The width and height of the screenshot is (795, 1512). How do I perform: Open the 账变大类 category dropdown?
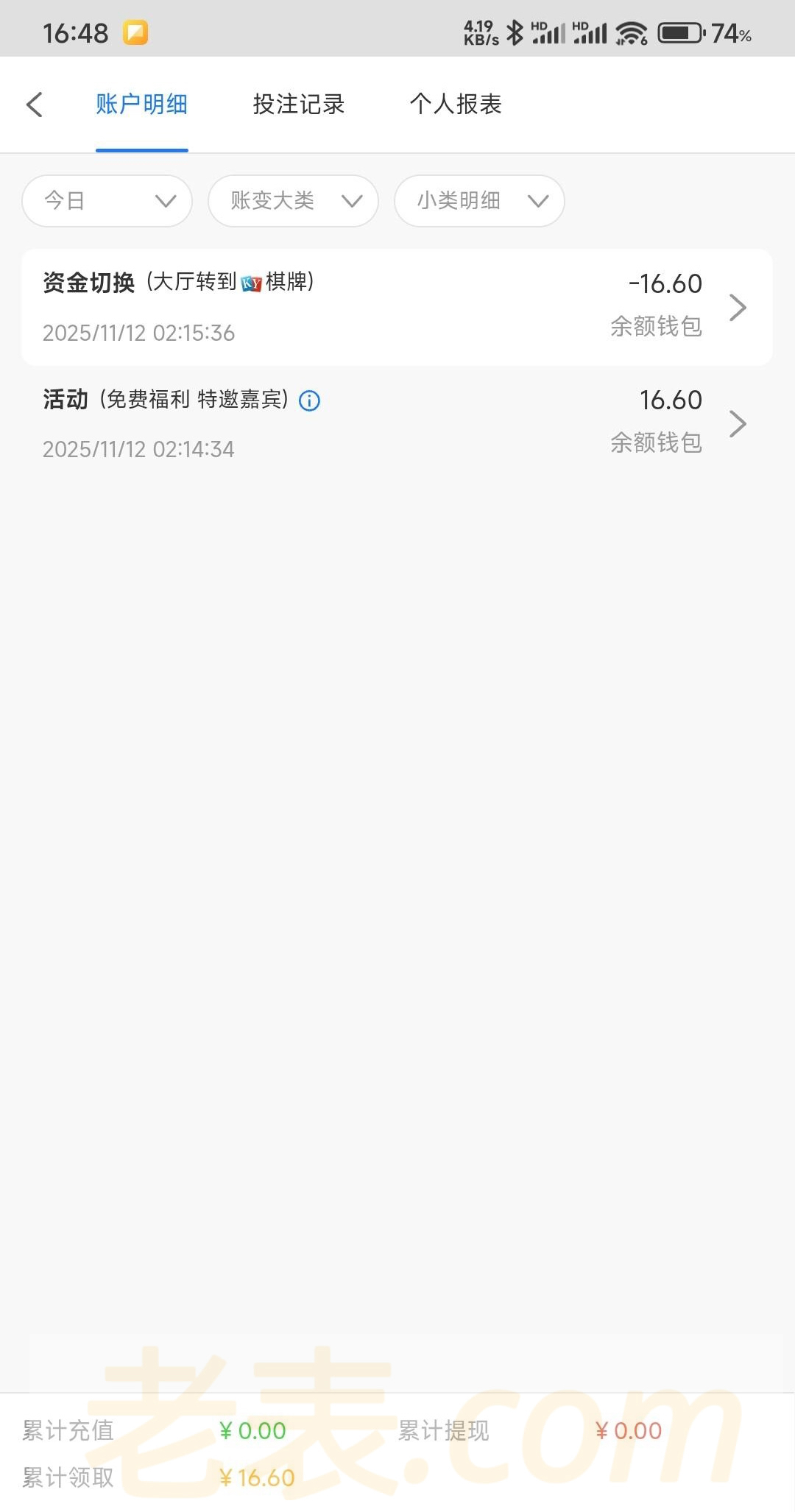(x=293, y=201)
